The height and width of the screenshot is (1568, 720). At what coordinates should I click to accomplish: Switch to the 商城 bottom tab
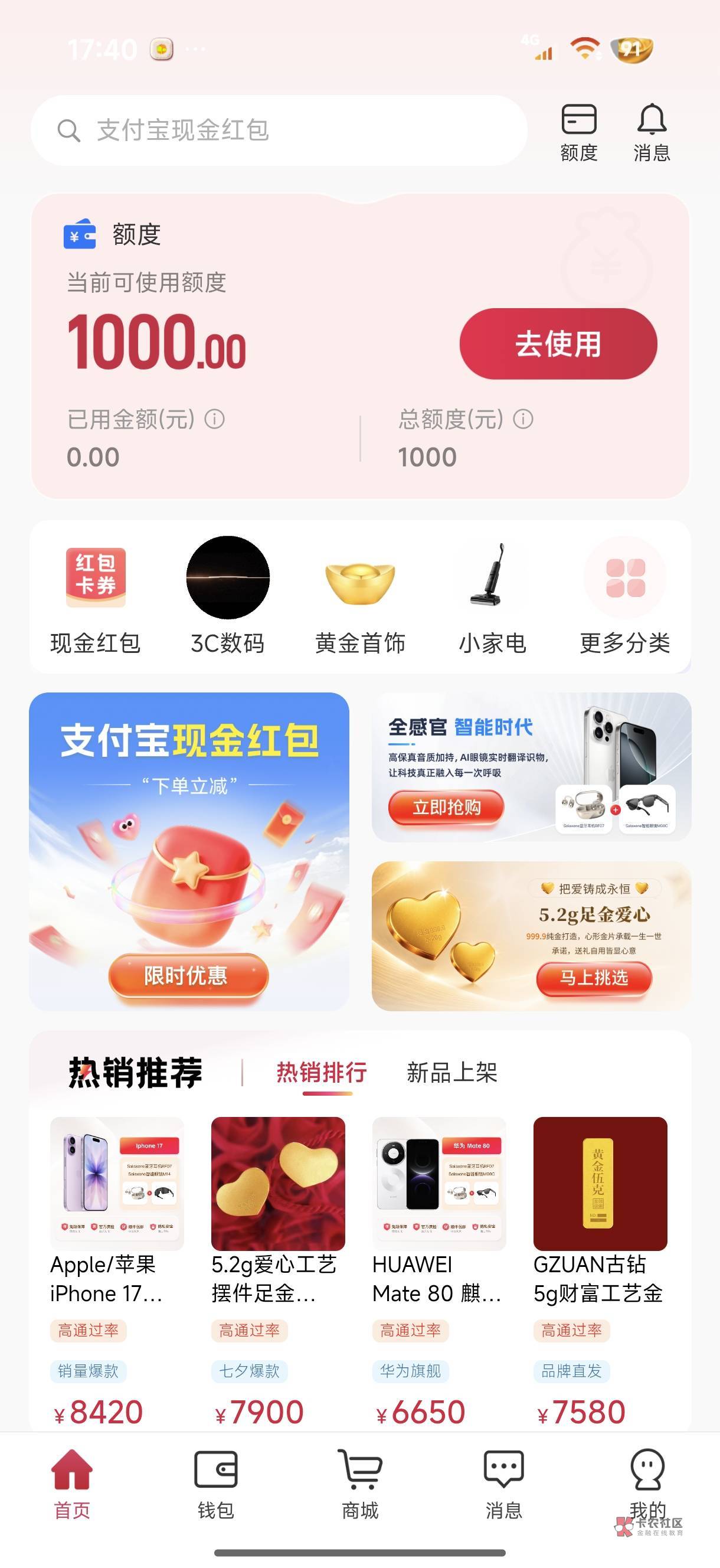pos(359,1485)
